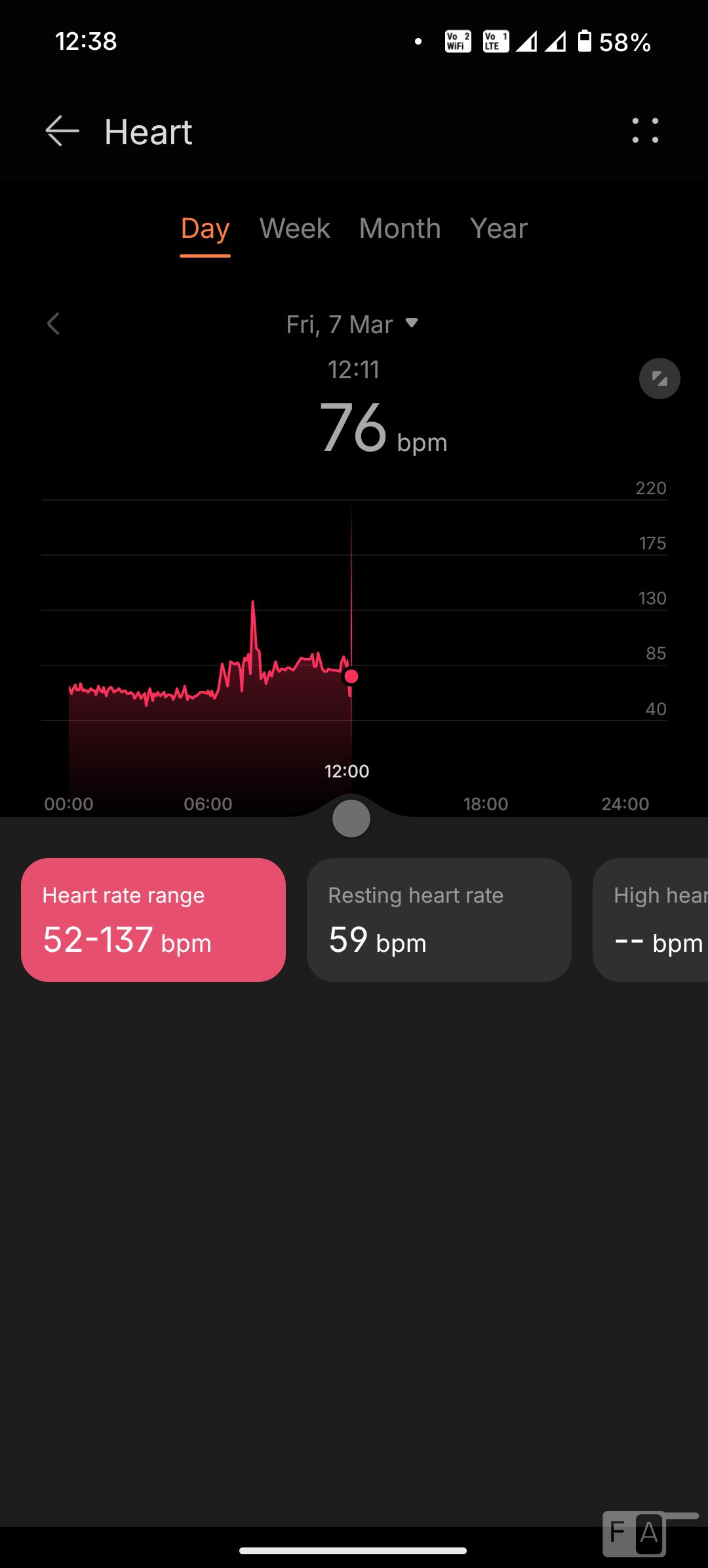The height and width of the screenshot is (1568, 708).
Task: Select the Heart rate range card
Action: 153,920
